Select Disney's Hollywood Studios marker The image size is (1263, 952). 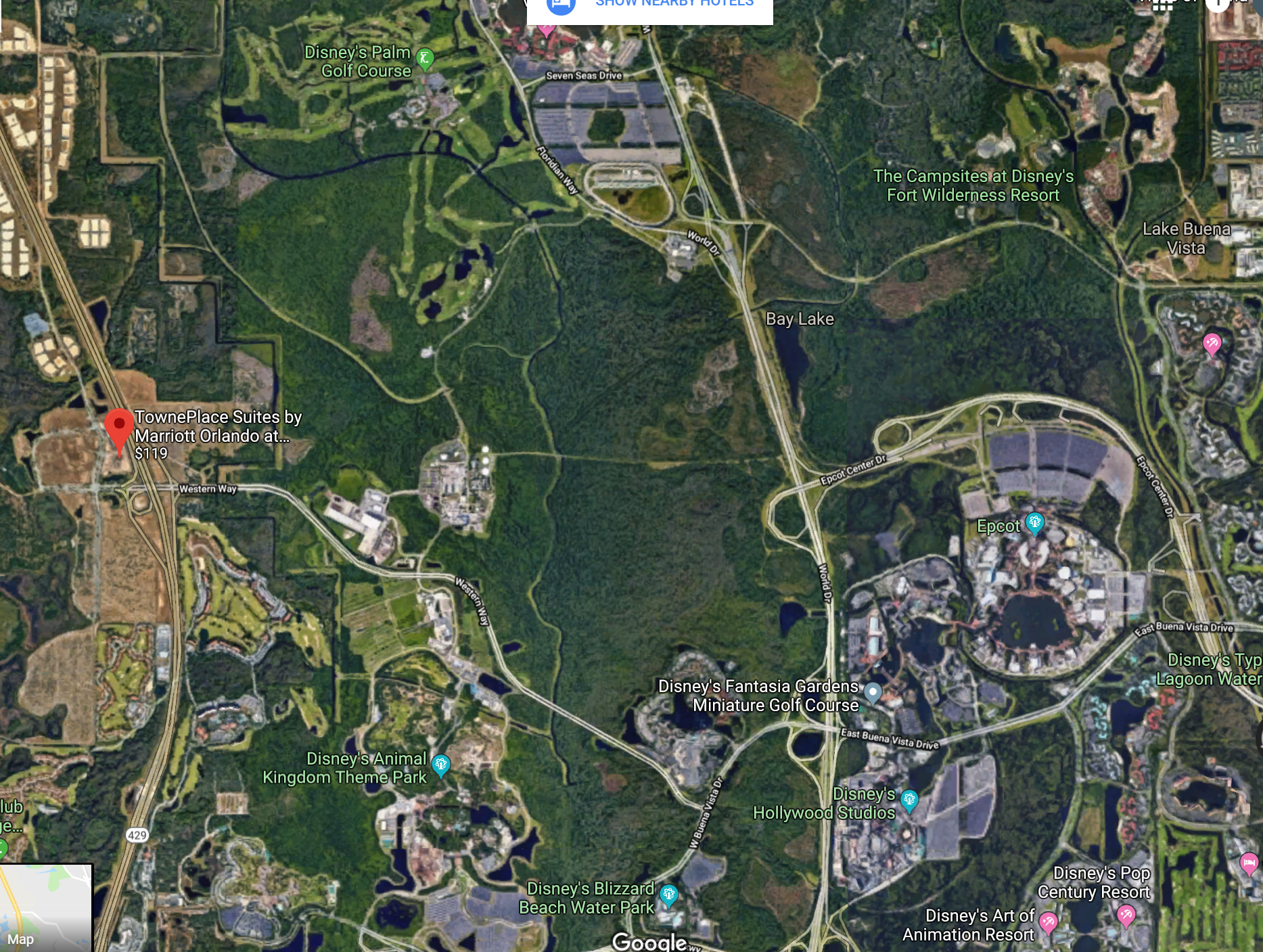click(x=909, y=800)
